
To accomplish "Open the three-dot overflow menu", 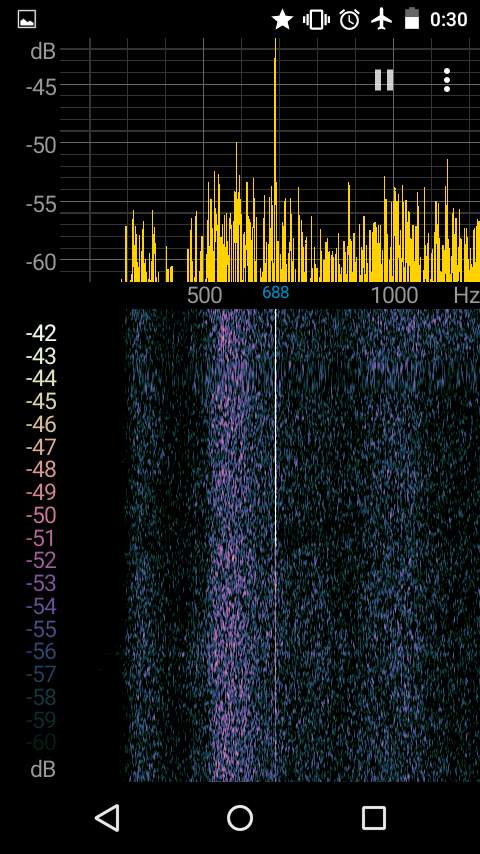I will (x=447, y=80).
